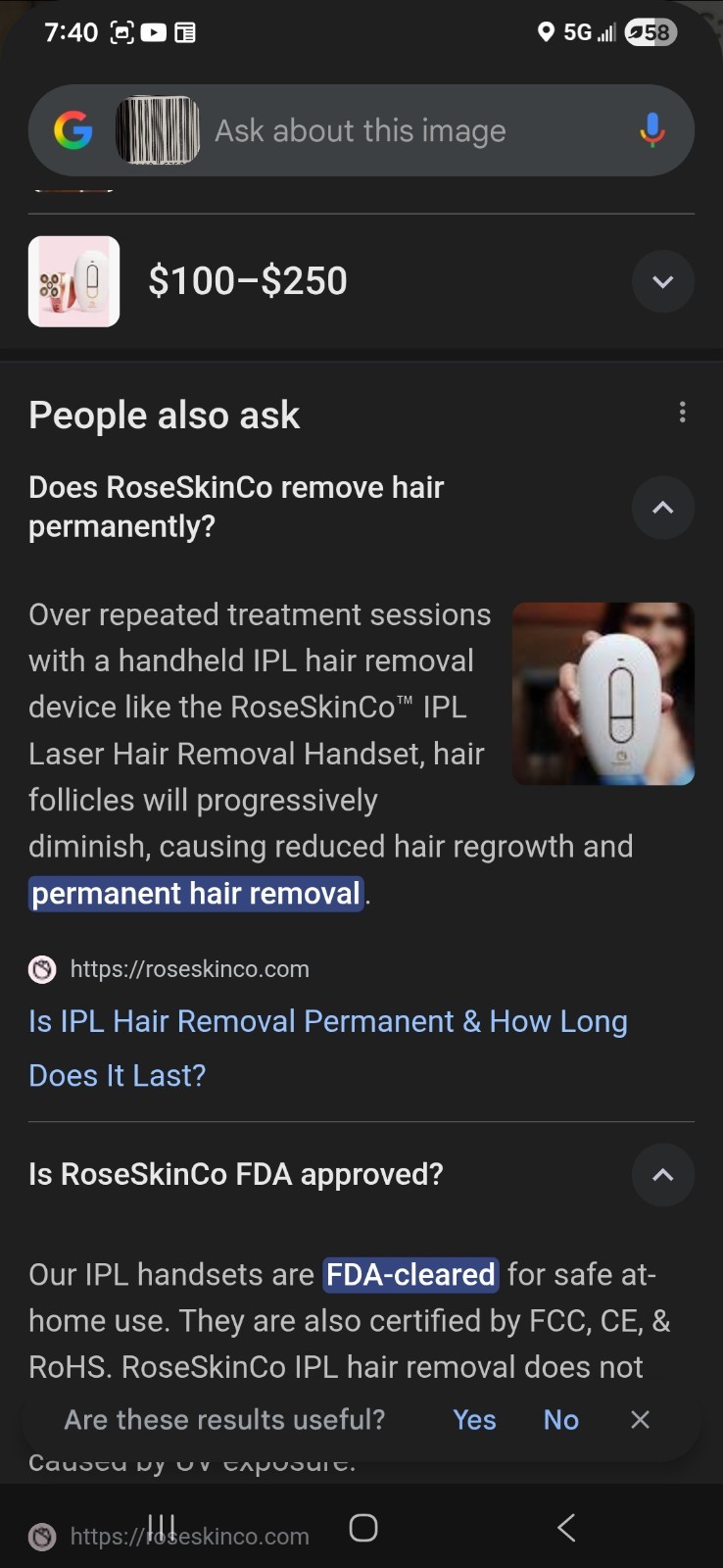The height and width of the screenshot is (1568, 723).
Task: Go to the home screen
Action: tap(362, 1528)
